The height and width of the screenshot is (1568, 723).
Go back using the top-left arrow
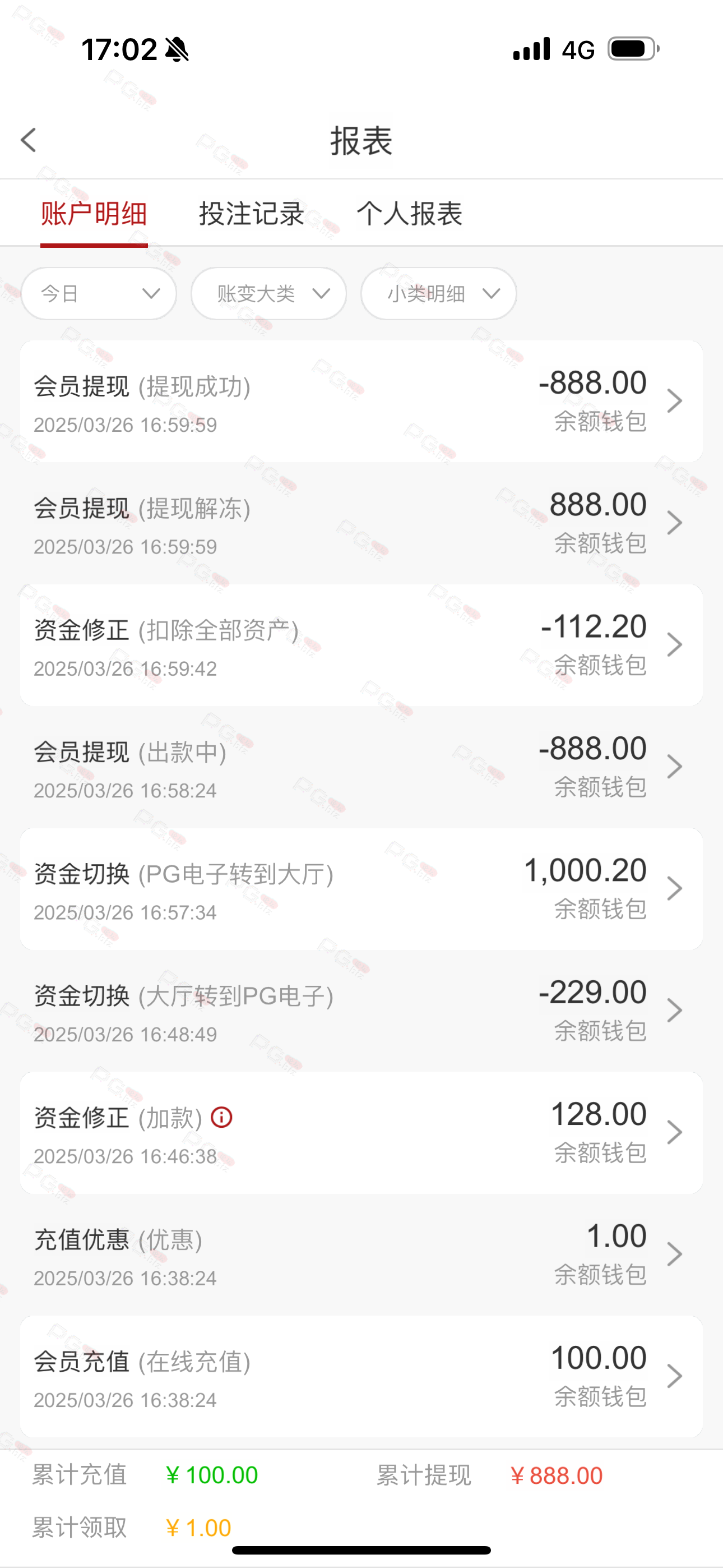coord(29,140)
